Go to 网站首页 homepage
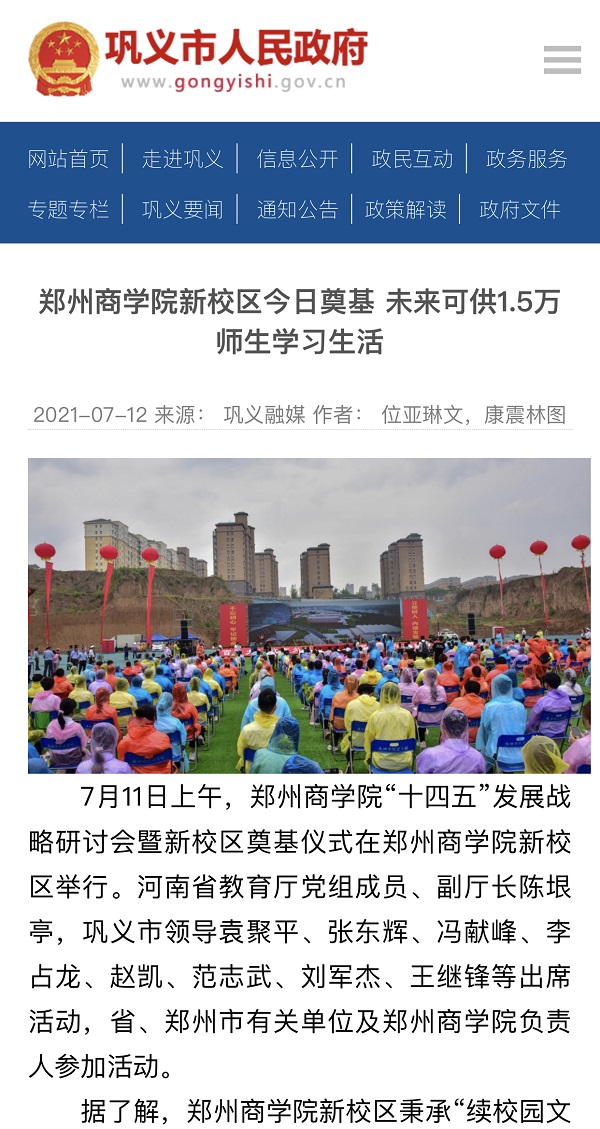 point(68,159)
